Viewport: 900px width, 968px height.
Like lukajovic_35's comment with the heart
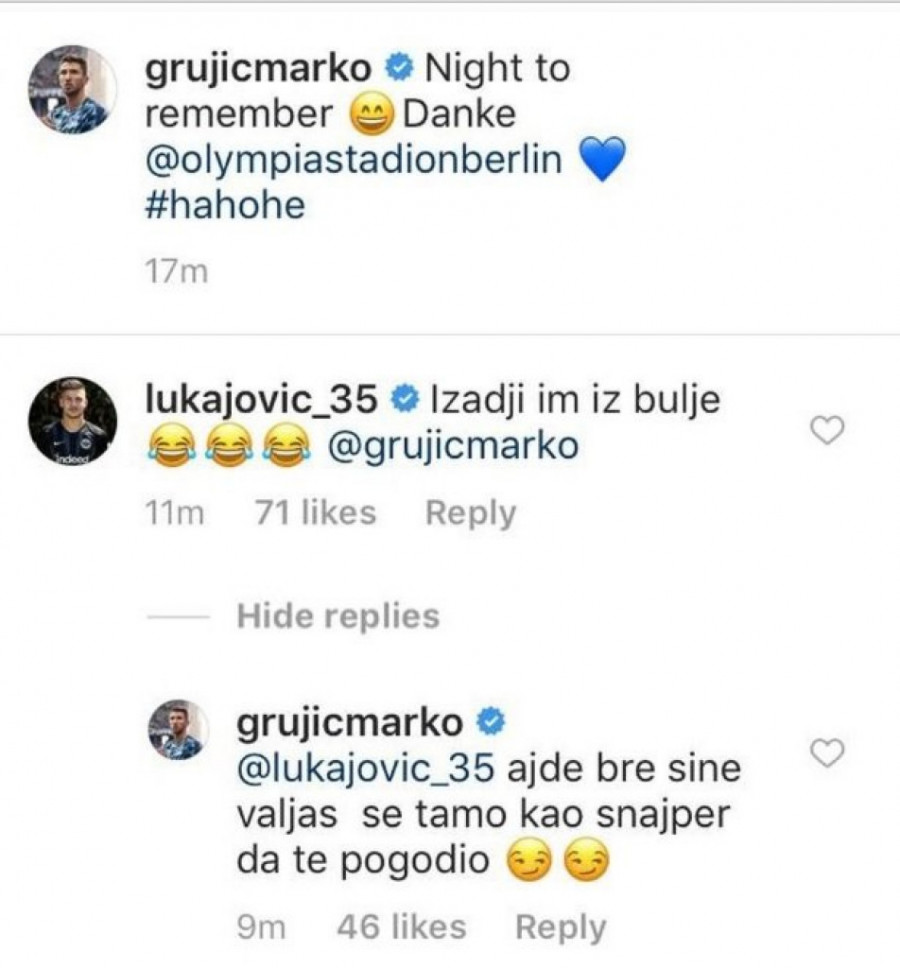pyautogui.click(x=828, y=430)
